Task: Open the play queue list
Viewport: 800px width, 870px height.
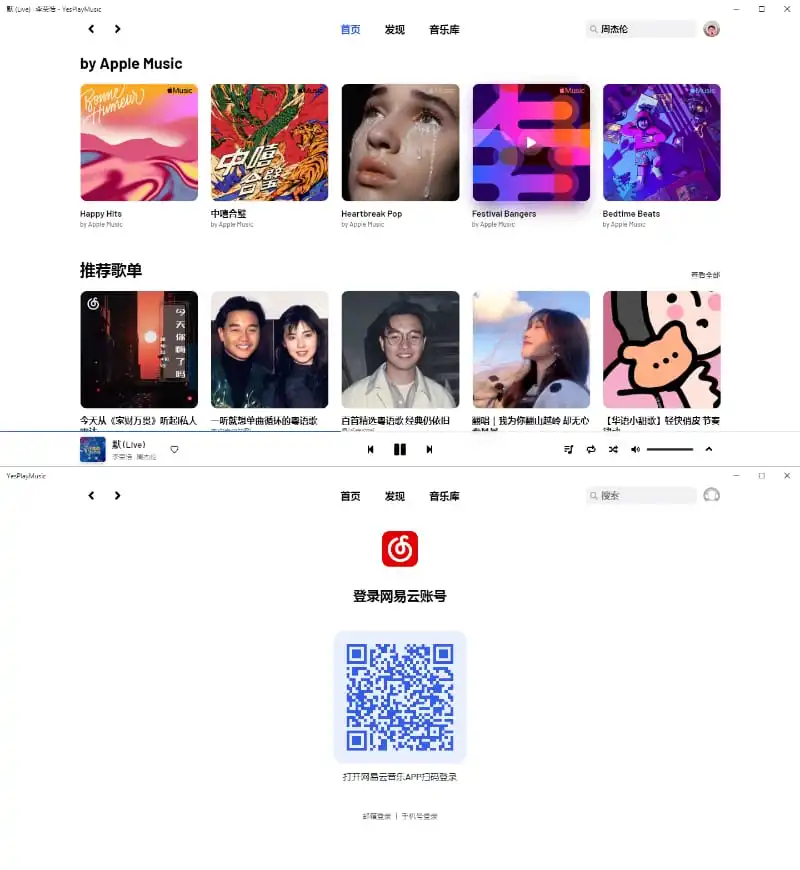Action: tap(569, 450)
